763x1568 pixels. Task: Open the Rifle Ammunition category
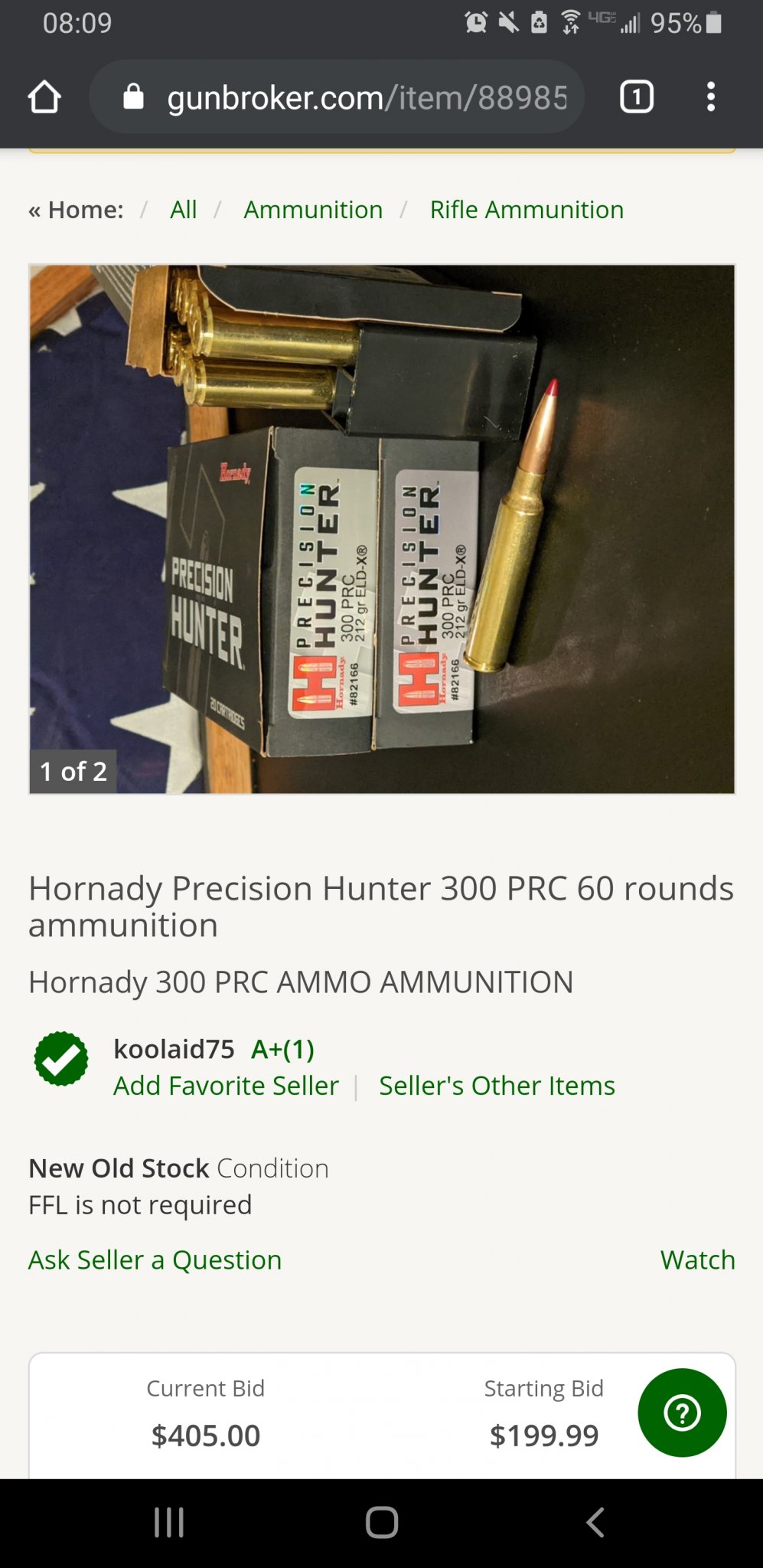(x=527, y=210)
